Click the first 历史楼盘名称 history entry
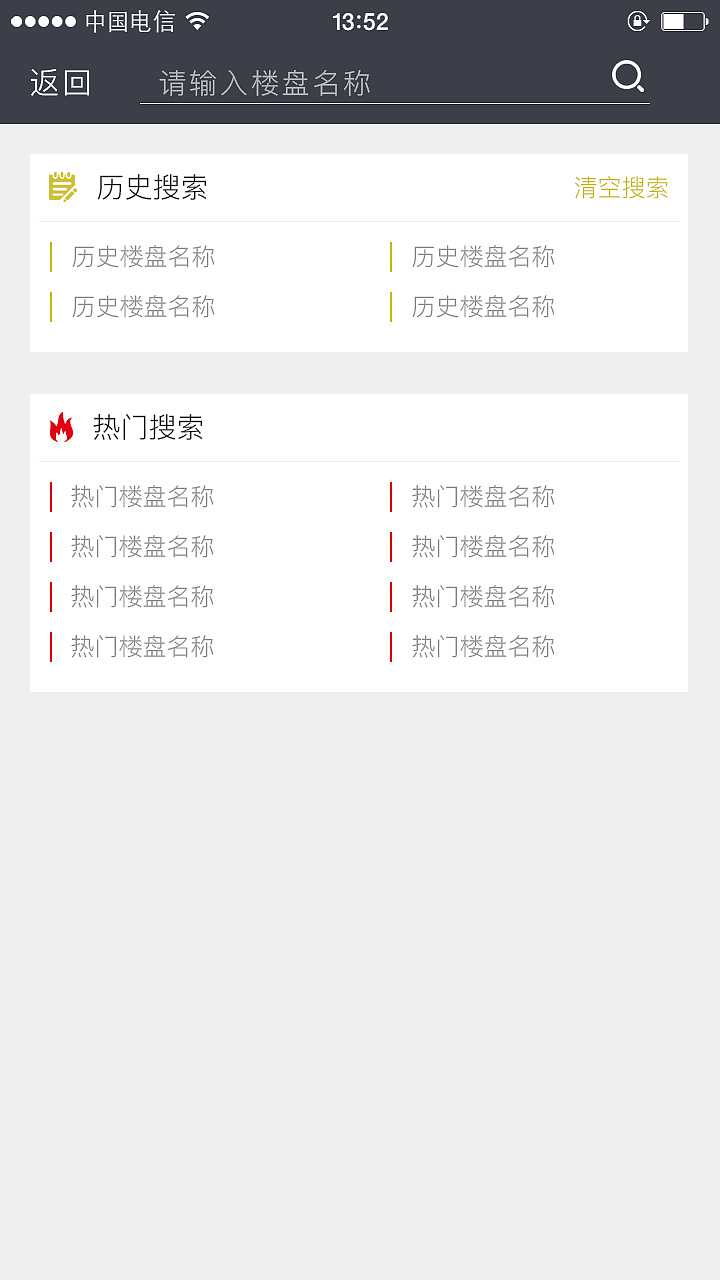Viewport: 720px width, 1280px height. [143, 257]
